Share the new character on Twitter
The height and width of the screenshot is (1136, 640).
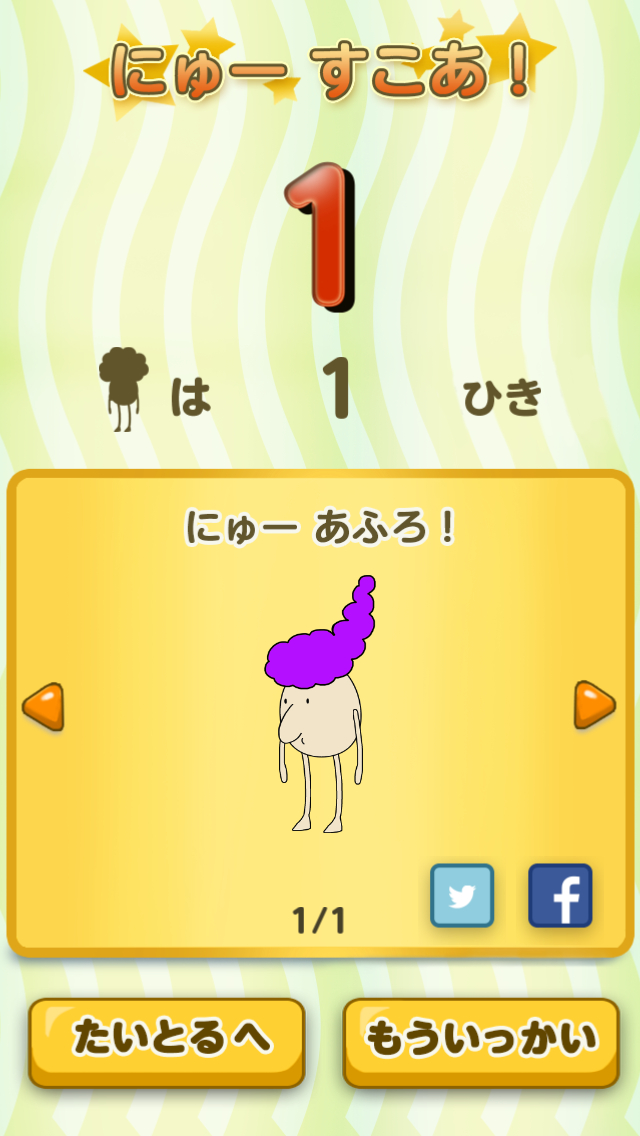click(x=462, y=895)
